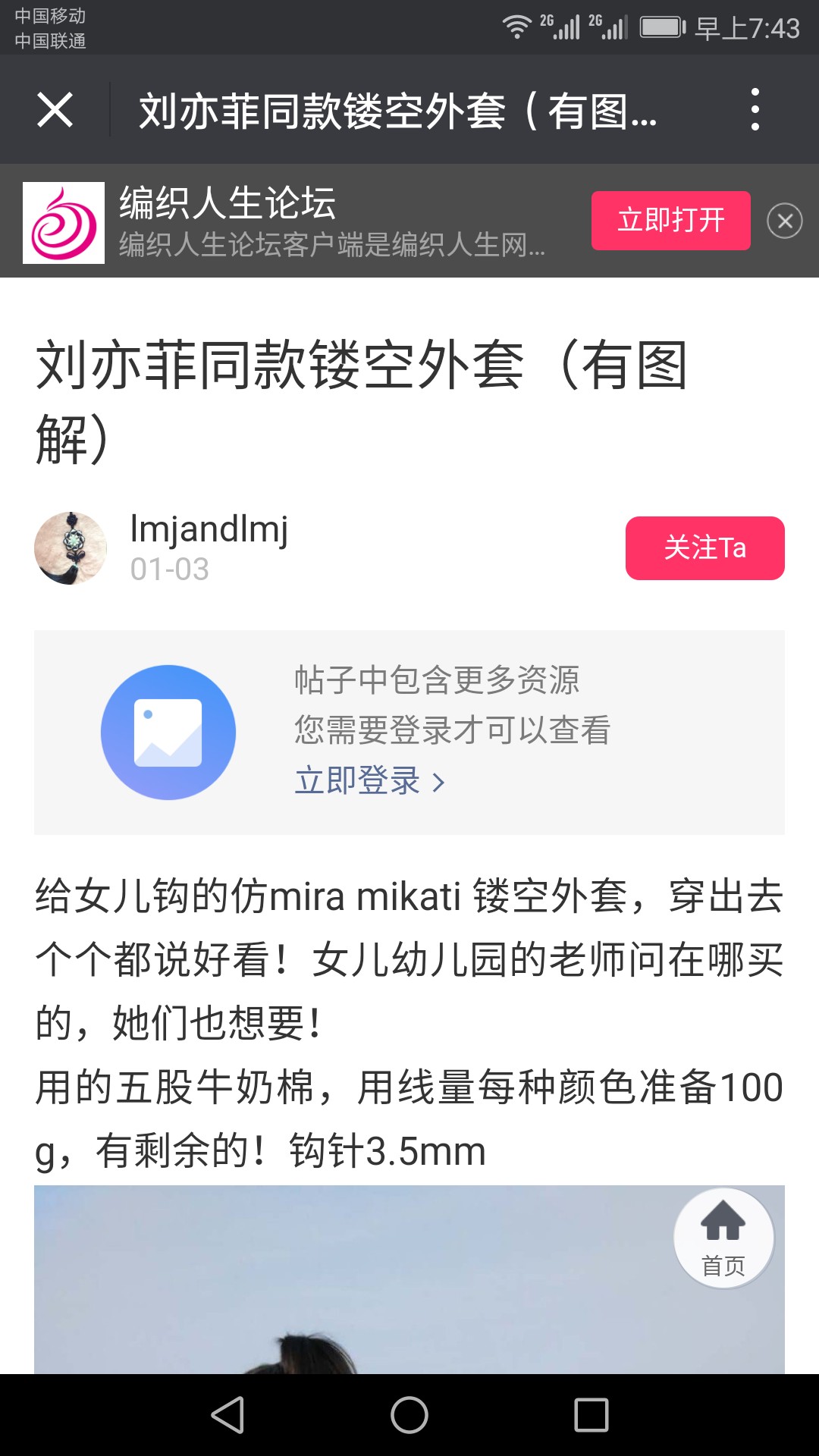819x1456 pixels.
Task: Go to 首页 with the floating home button
Action: pyautogui.click(x=723, y=1238)
